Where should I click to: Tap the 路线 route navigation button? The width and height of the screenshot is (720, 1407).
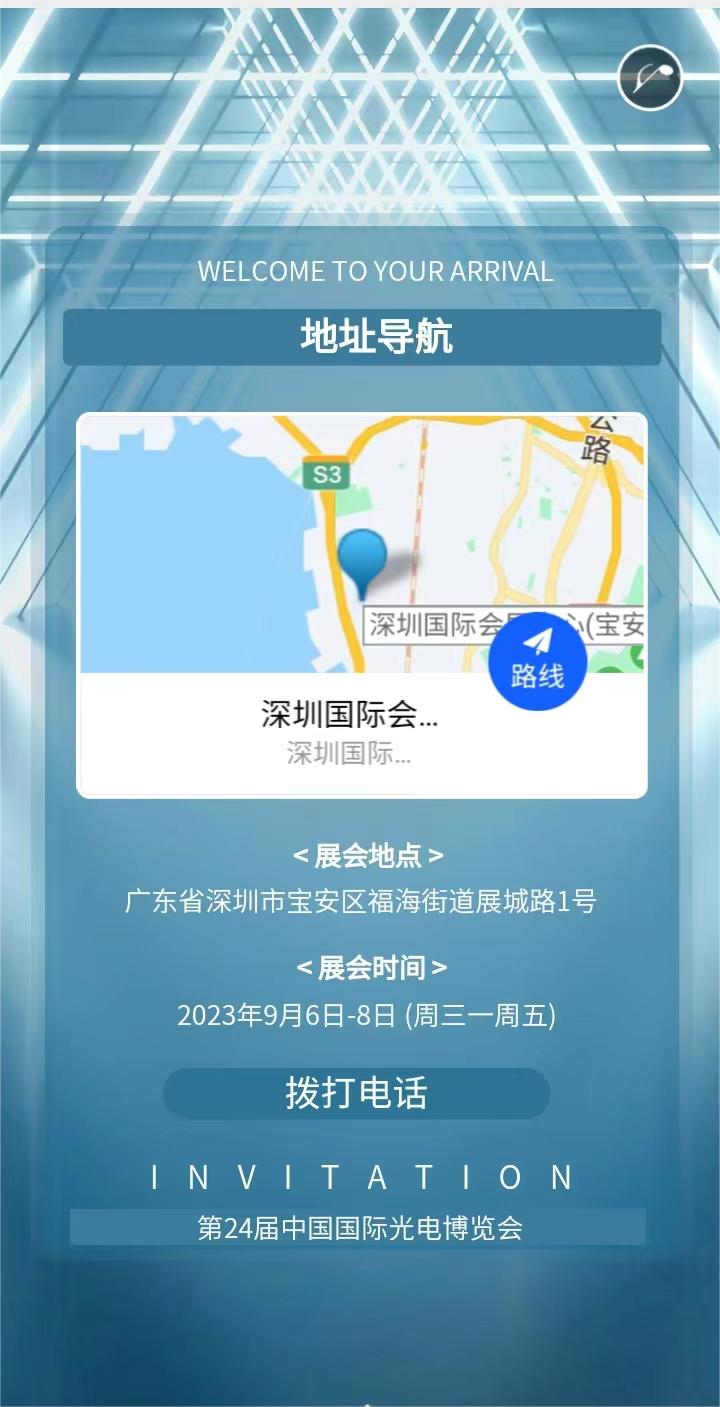[x=537, y=661]
